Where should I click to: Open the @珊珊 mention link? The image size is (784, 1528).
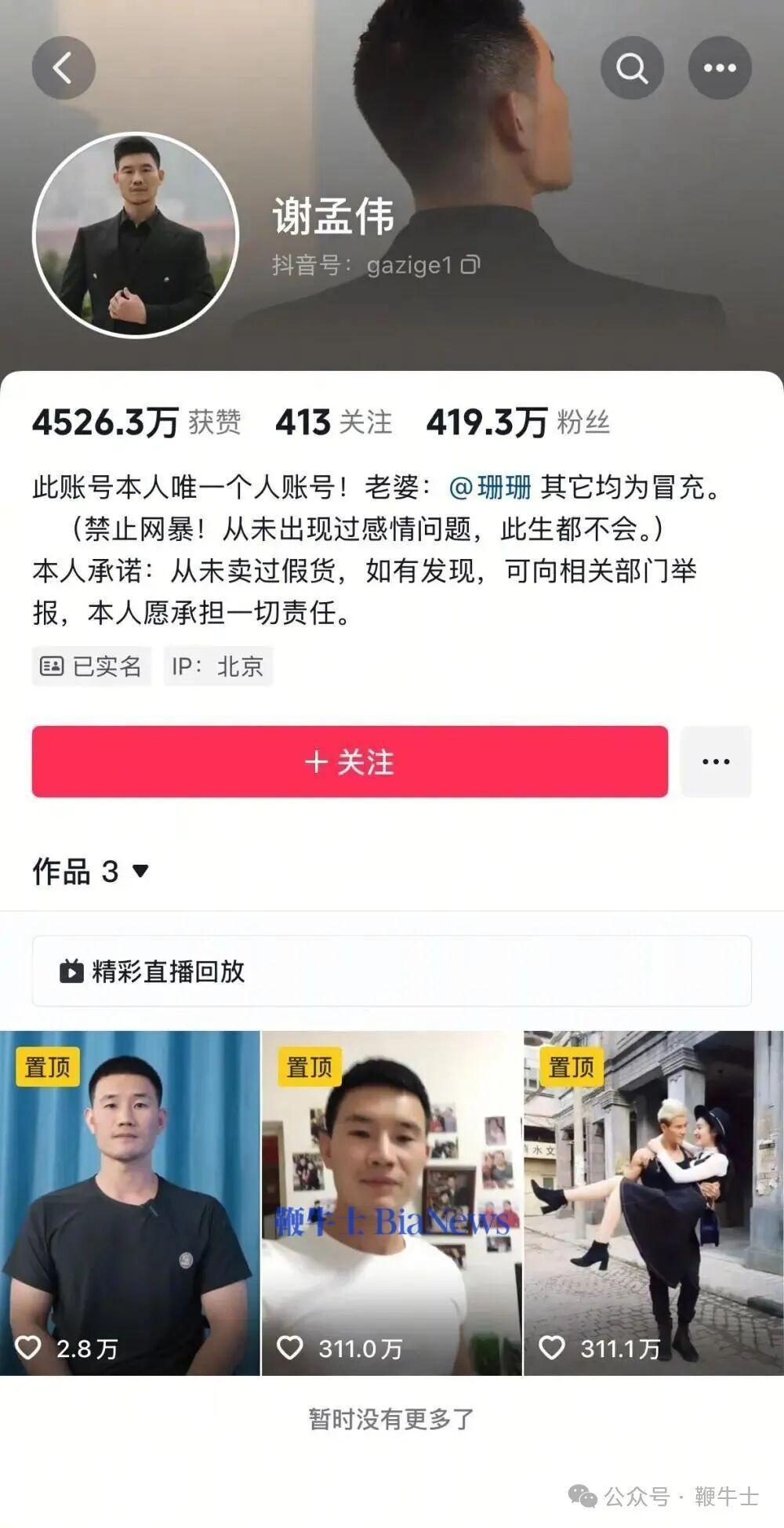pyautogui.click(x=490, y=488)
